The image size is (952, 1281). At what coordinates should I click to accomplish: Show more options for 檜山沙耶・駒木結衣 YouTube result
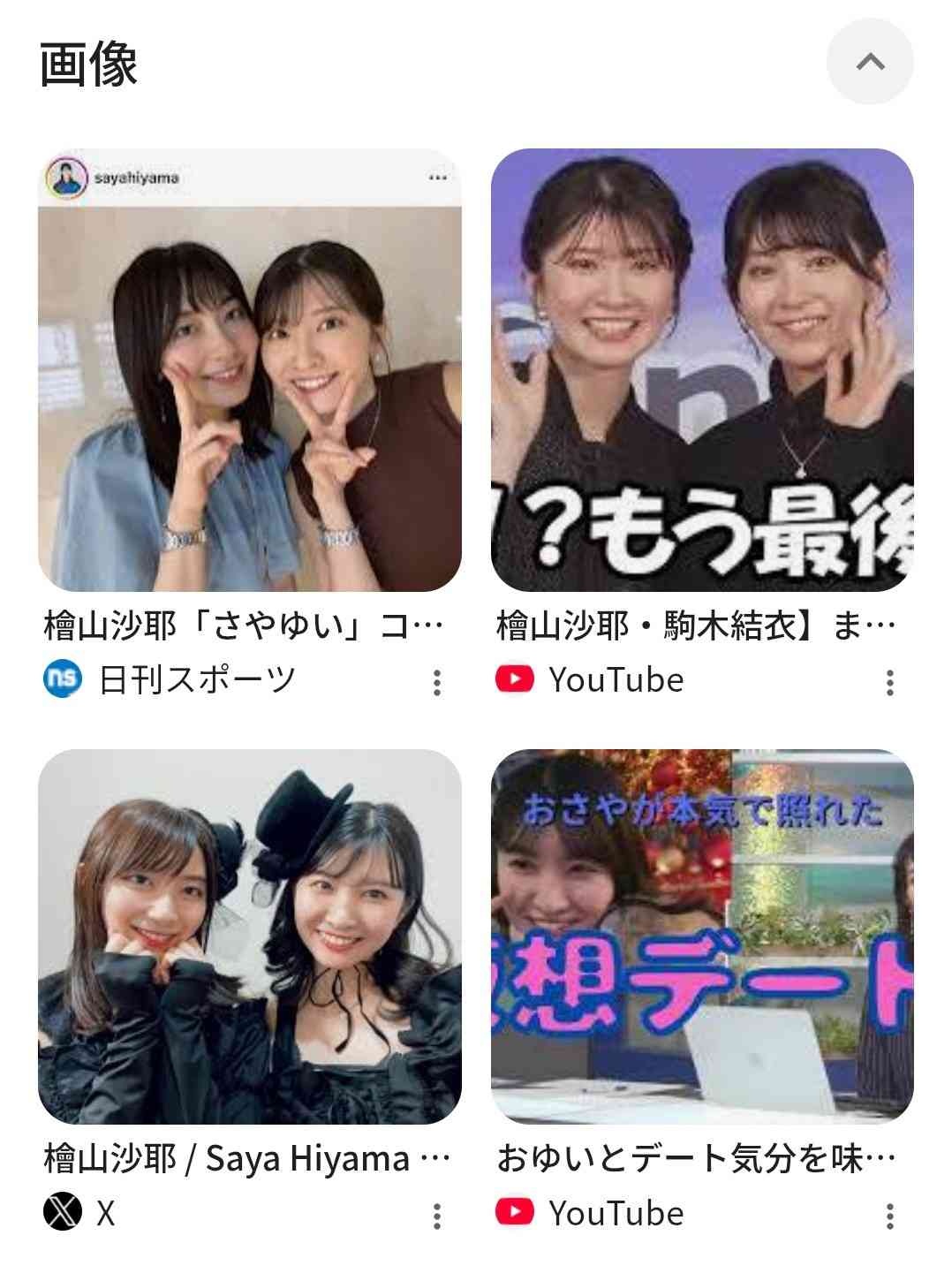coord(889,682)
